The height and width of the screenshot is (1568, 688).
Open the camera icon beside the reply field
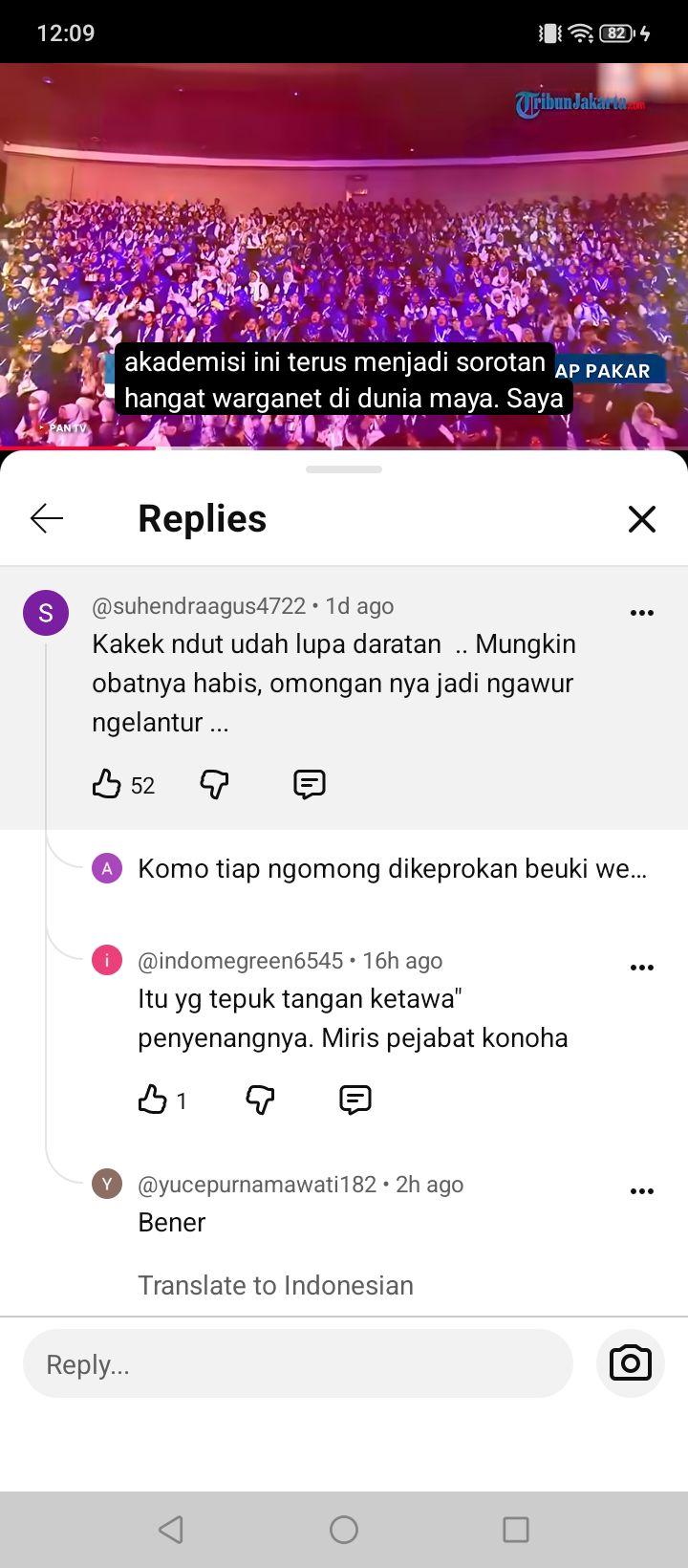[x=631, y=1363]
